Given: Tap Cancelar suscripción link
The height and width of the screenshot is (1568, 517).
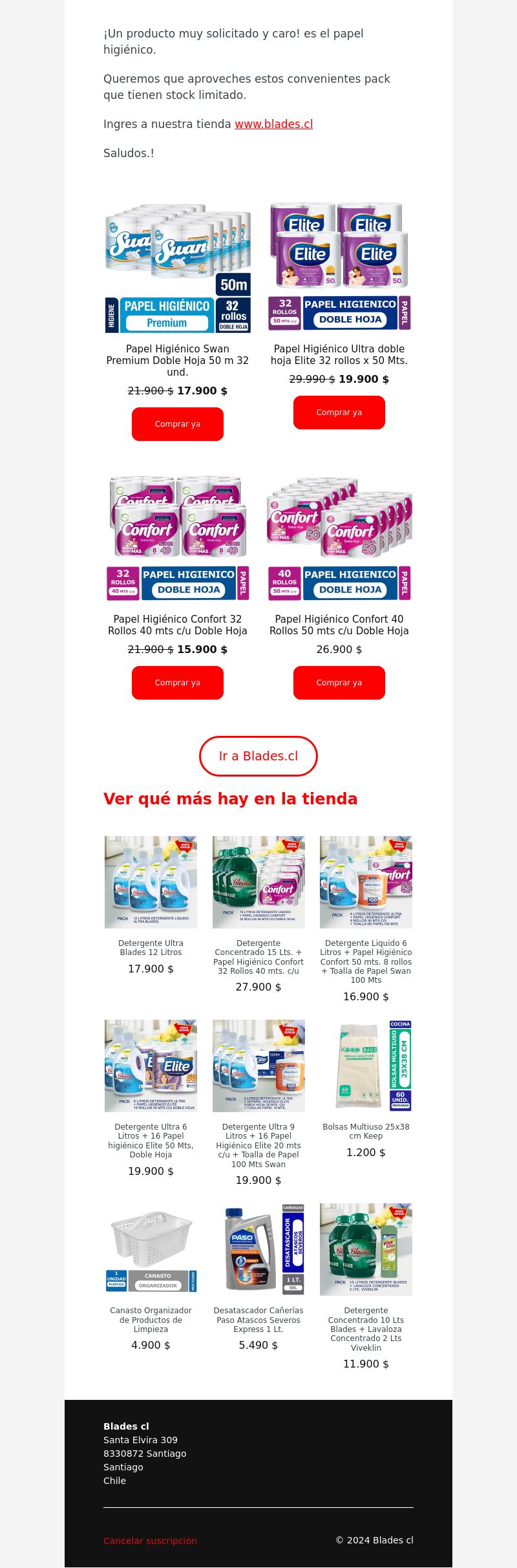Looking at the screenshot, I should (x=150, y=1541).
